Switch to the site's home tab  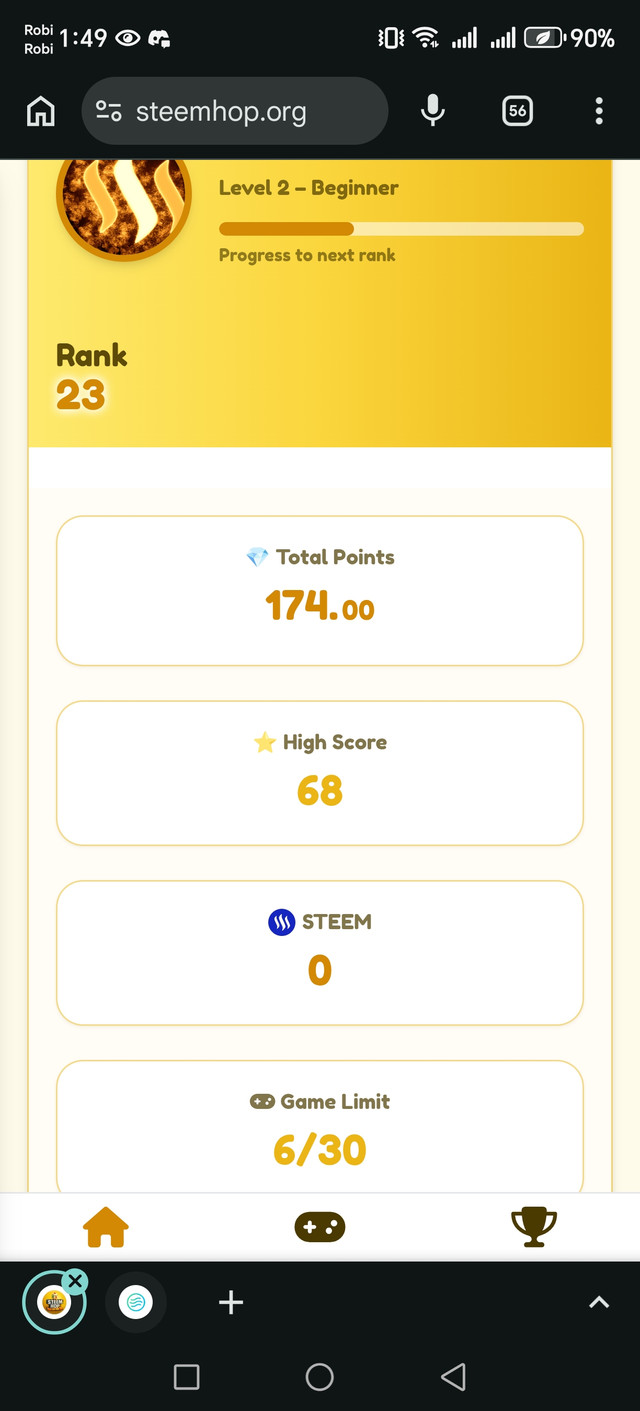[106, 1227]
